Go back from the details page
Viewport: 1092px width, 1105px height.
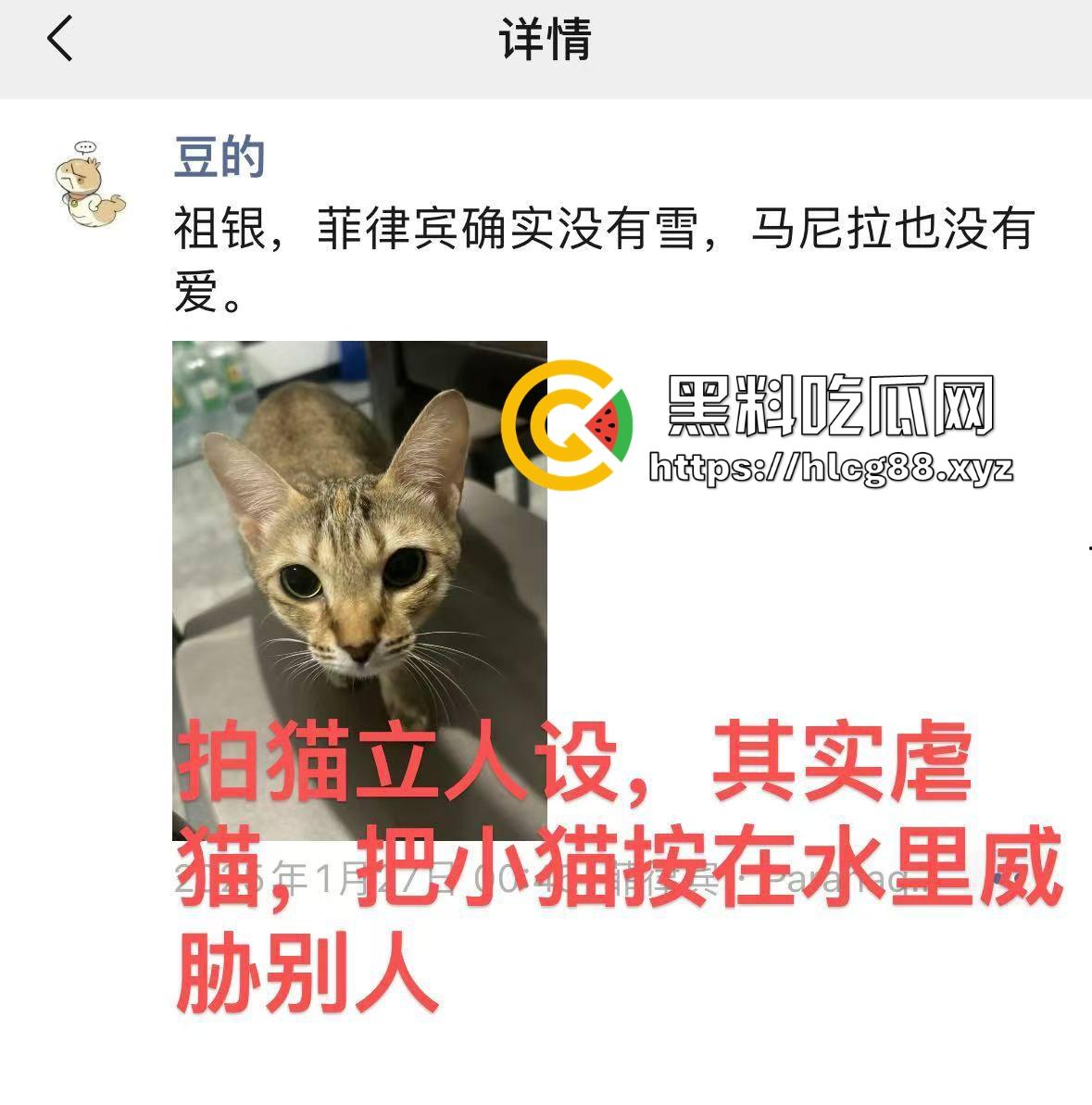60,41
